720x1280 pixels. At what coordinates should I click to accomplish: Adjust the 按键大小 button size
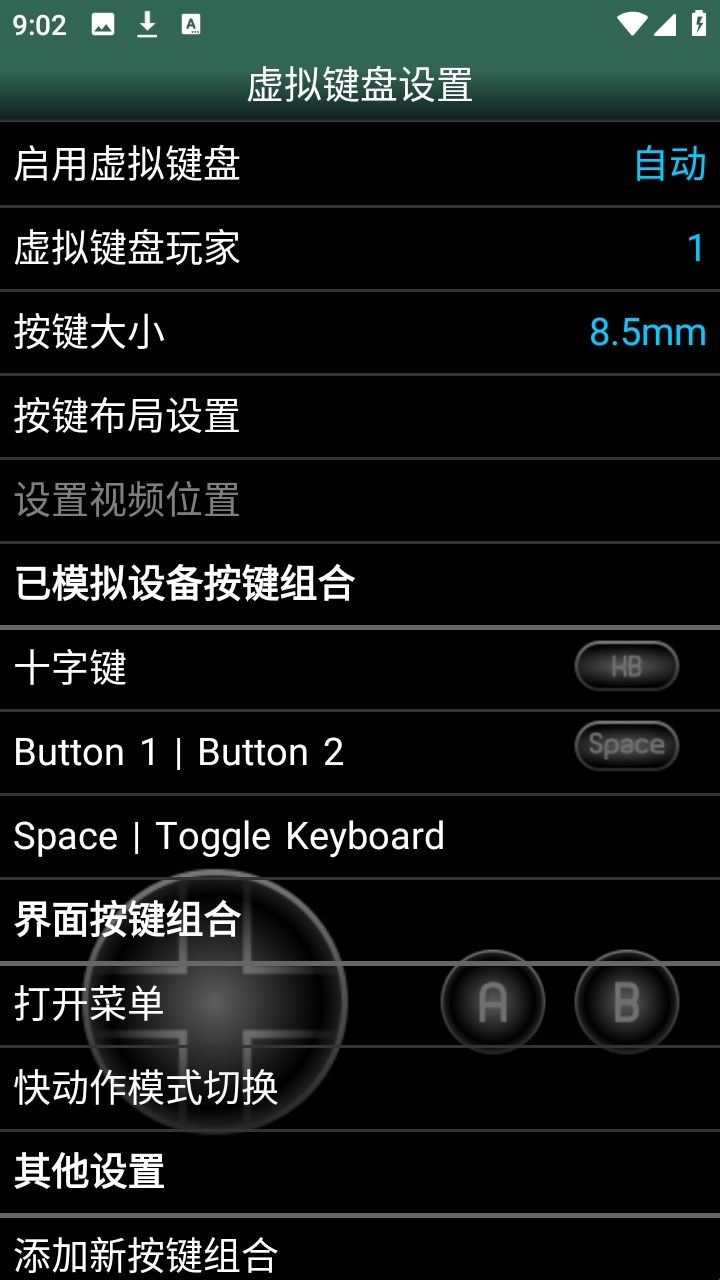(x=360, y=332)
